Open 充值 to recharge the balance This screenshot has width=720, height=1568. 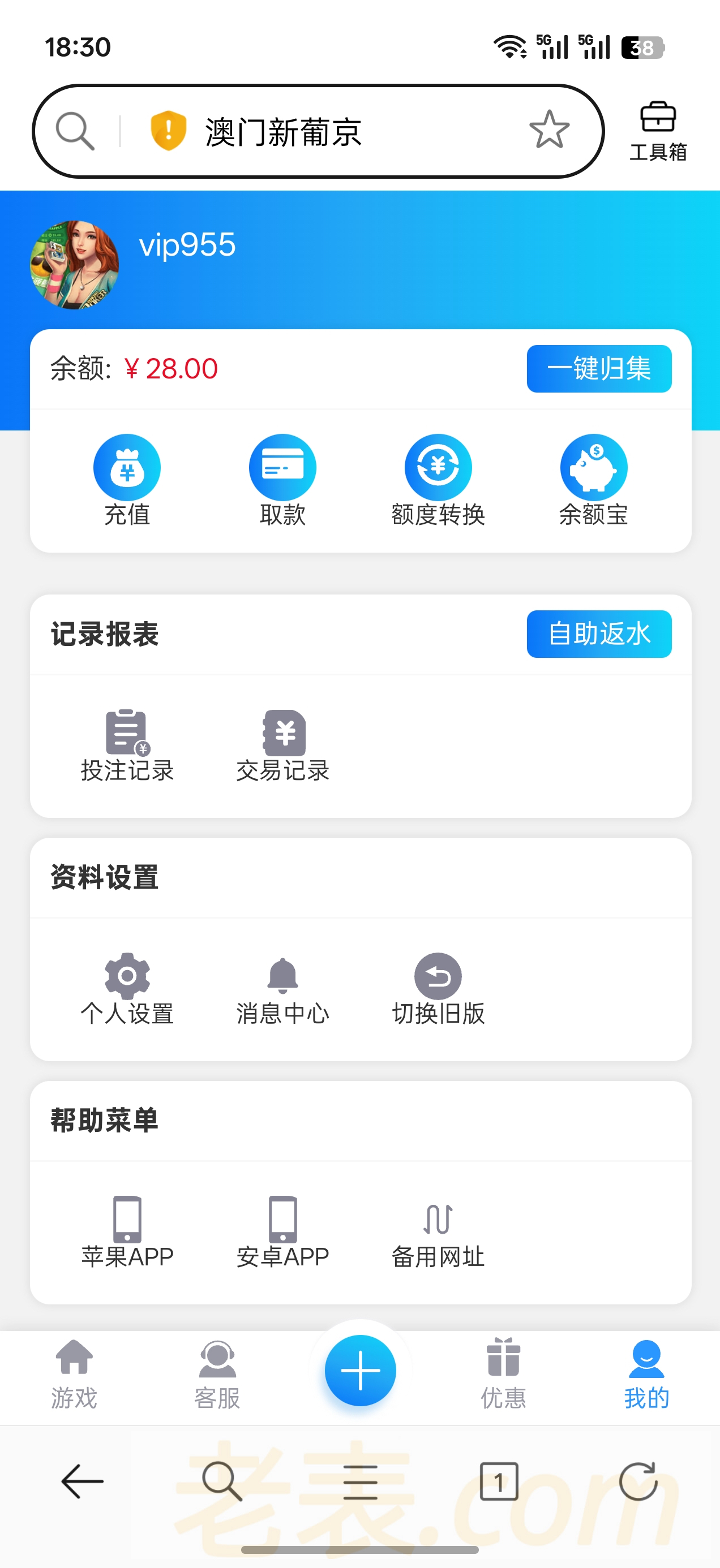point(127,479)
